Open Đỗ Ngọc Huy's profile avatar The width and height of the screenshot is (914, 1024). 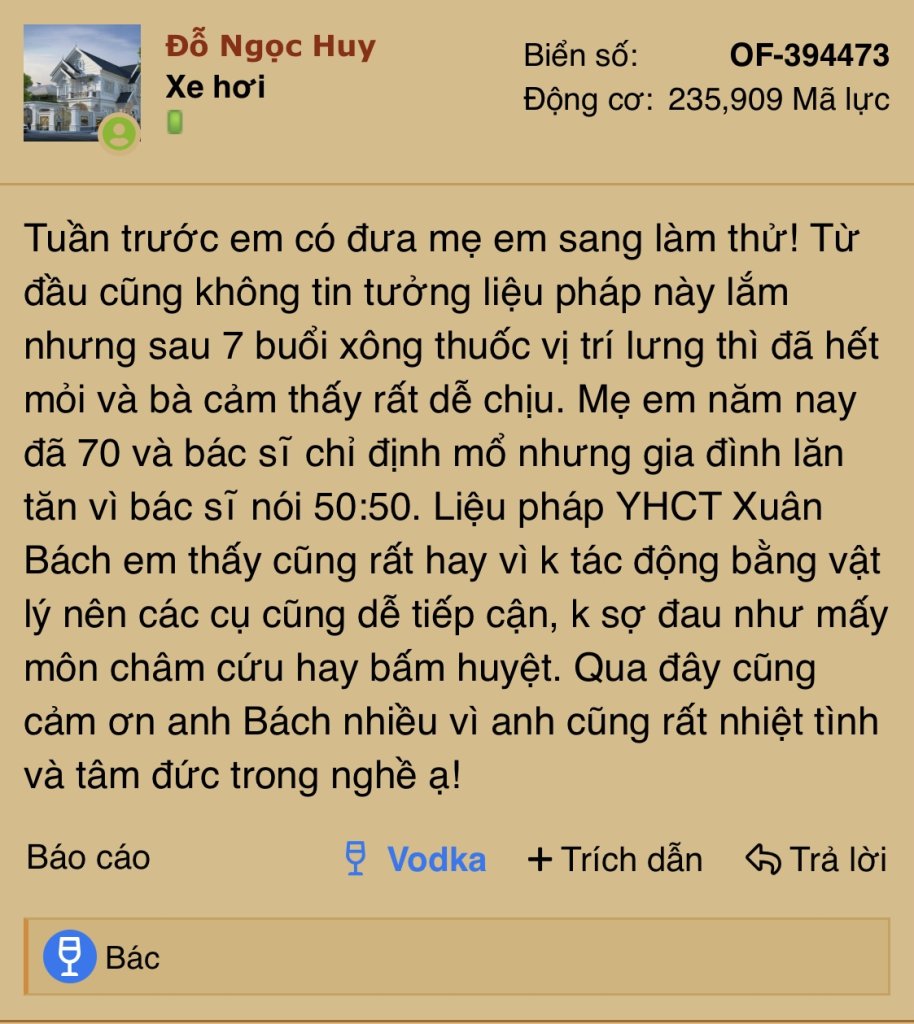81,84
